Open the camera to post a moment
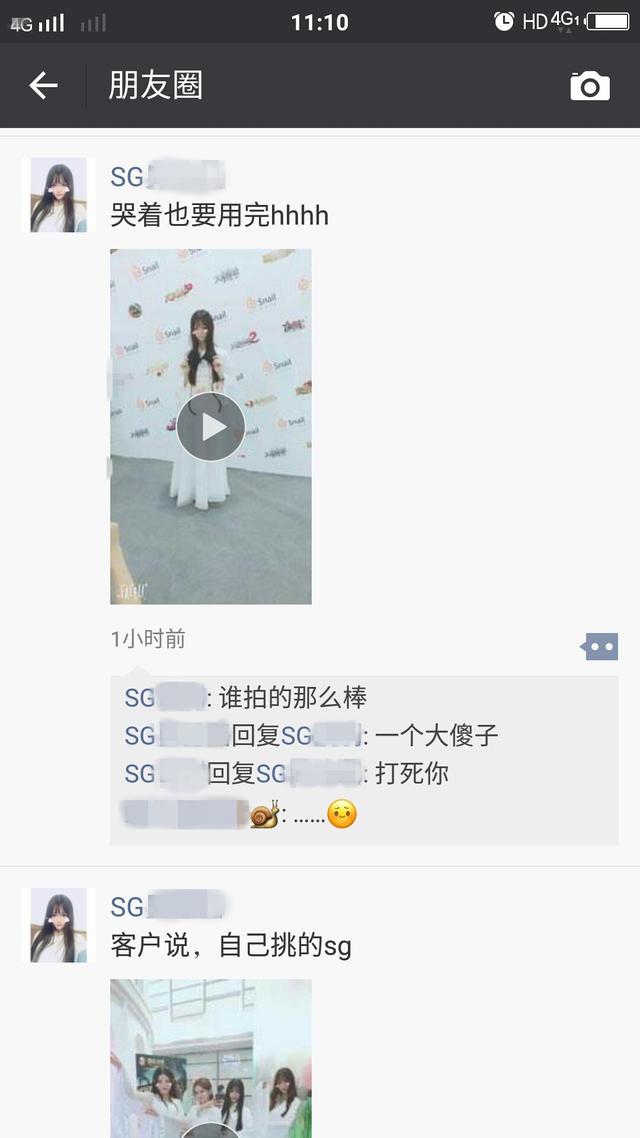The width and height of the screenshot is (640, 1138). click(x=590, y=86)
